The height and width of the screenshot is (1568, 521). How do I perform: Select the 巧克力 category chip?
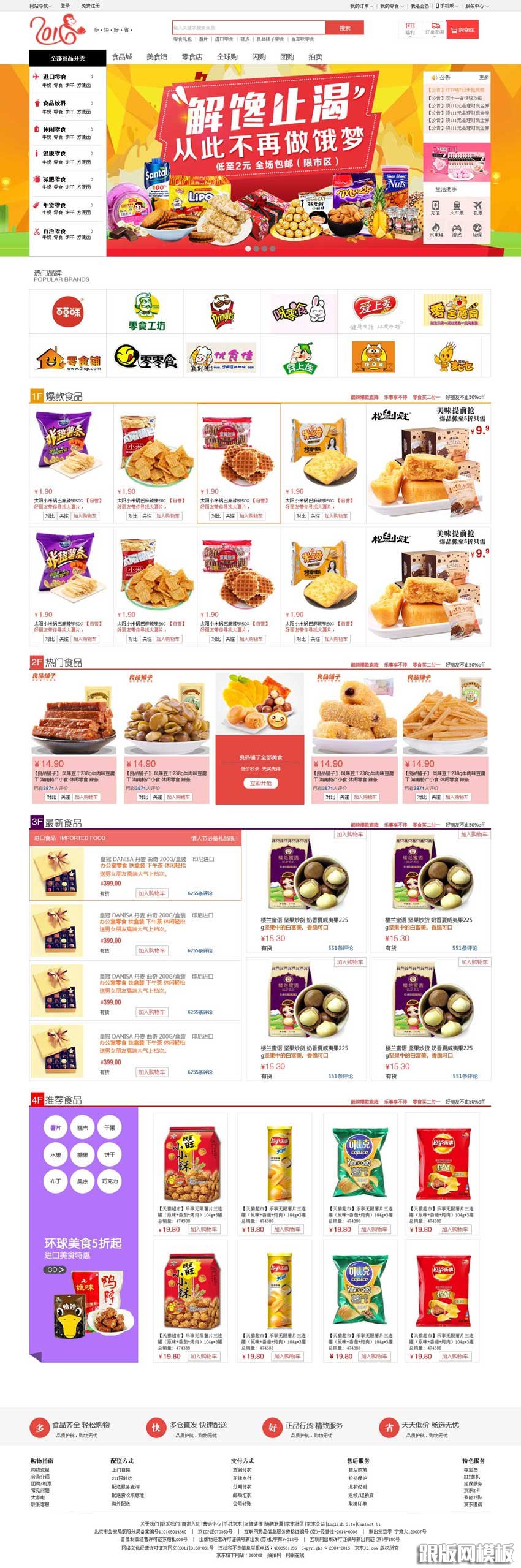click(110, 1181)
